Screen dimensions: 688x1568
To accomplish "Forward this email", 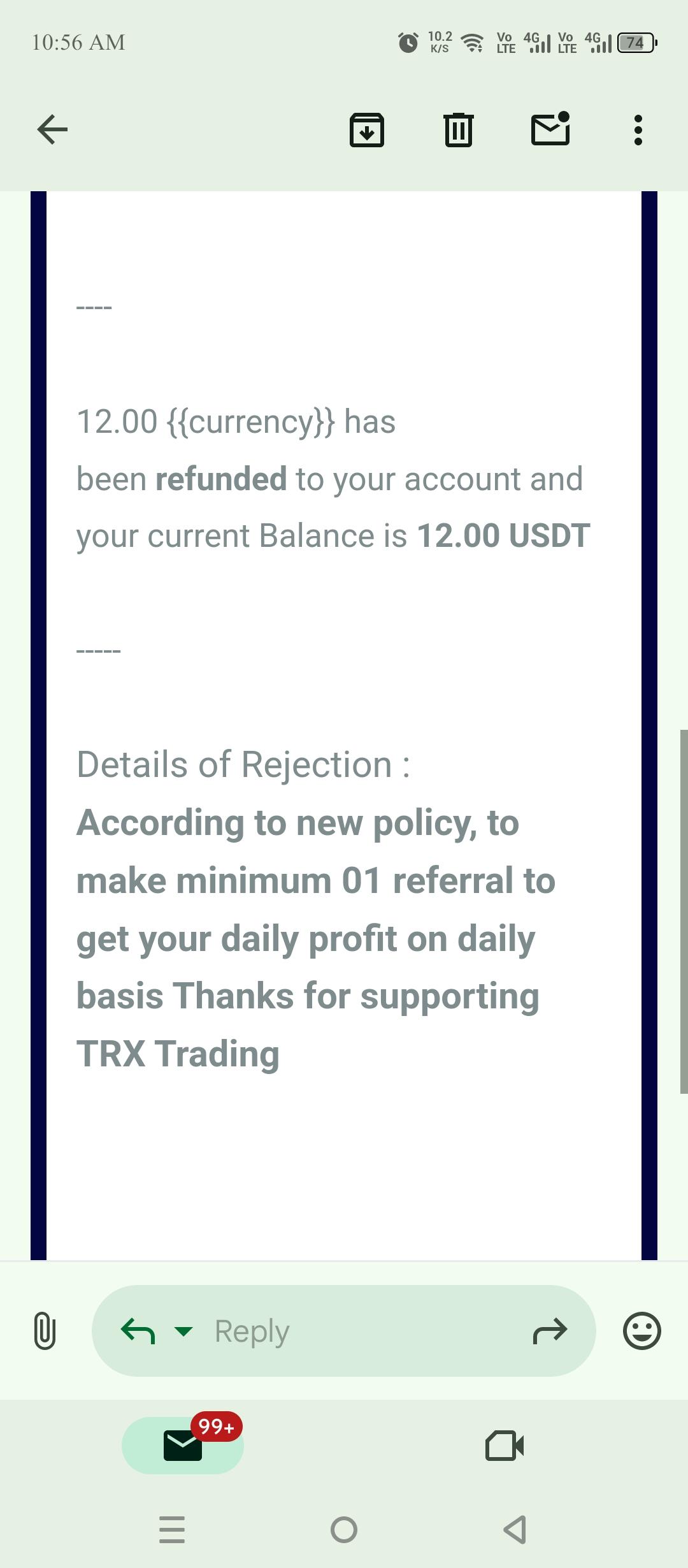I will coord(550,1331).
